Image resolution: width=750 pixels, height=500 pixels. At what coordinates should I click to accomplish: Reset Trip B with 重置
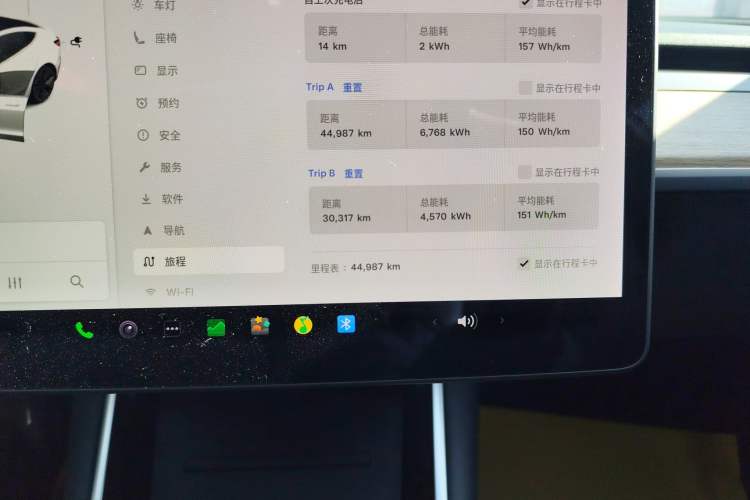click(354, 173)
